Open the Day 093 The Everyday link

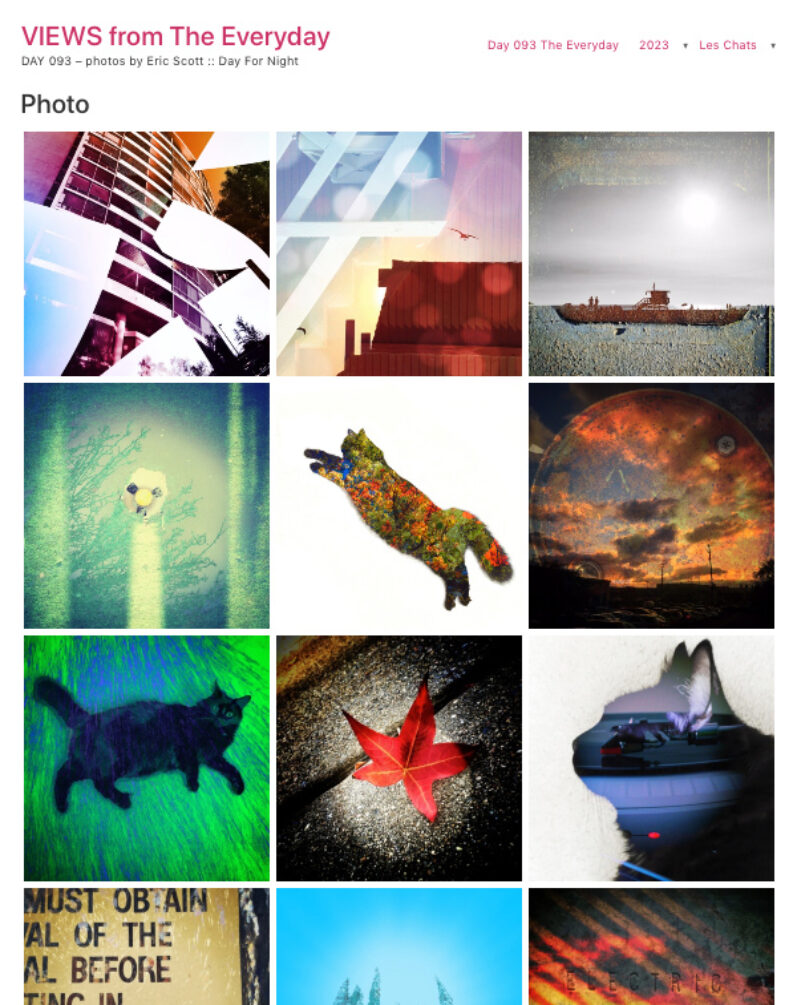[x=552, y=45]
